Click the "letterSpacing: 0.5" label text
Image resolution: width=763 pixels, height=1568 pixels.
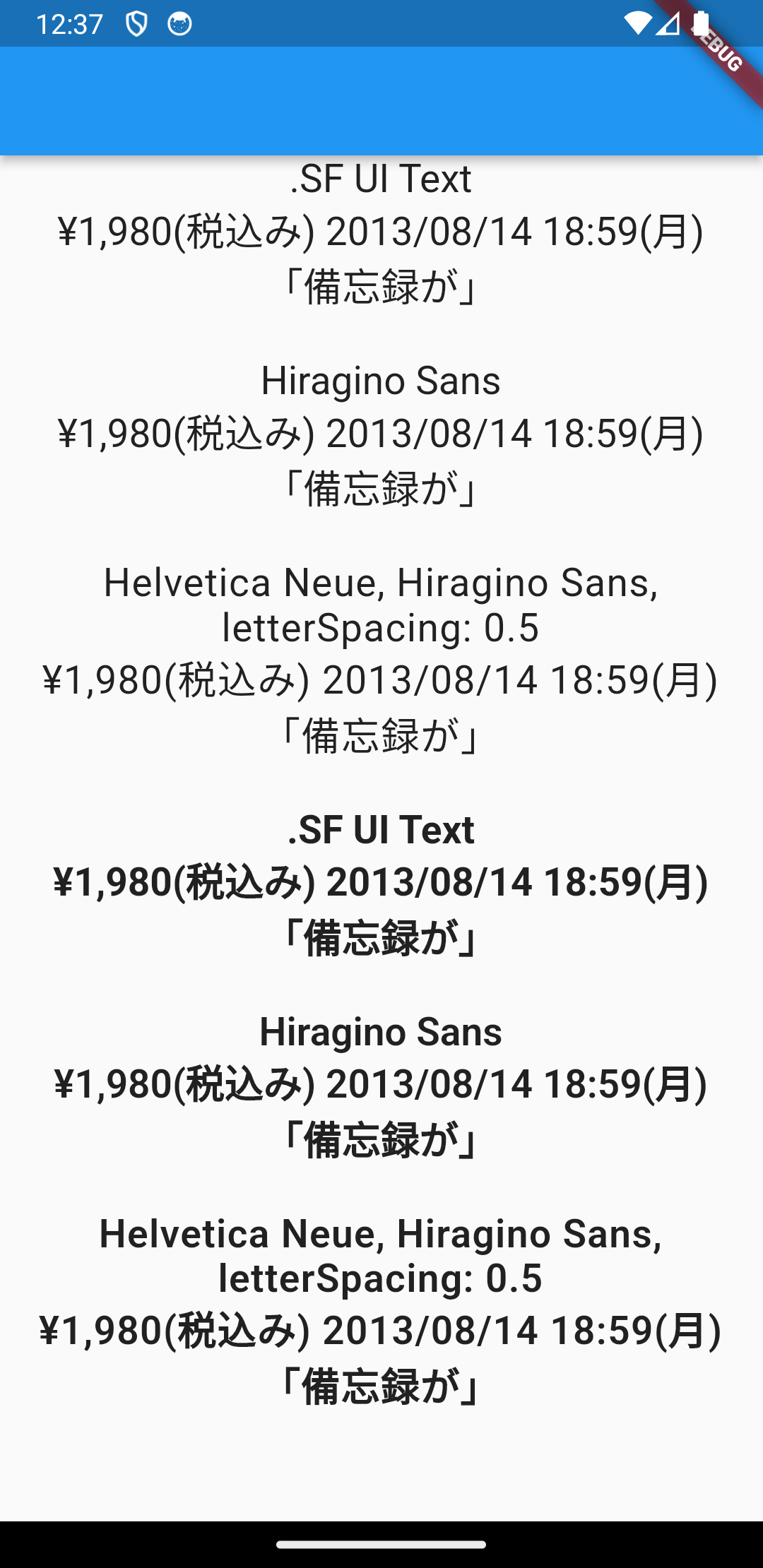[381, 629]
